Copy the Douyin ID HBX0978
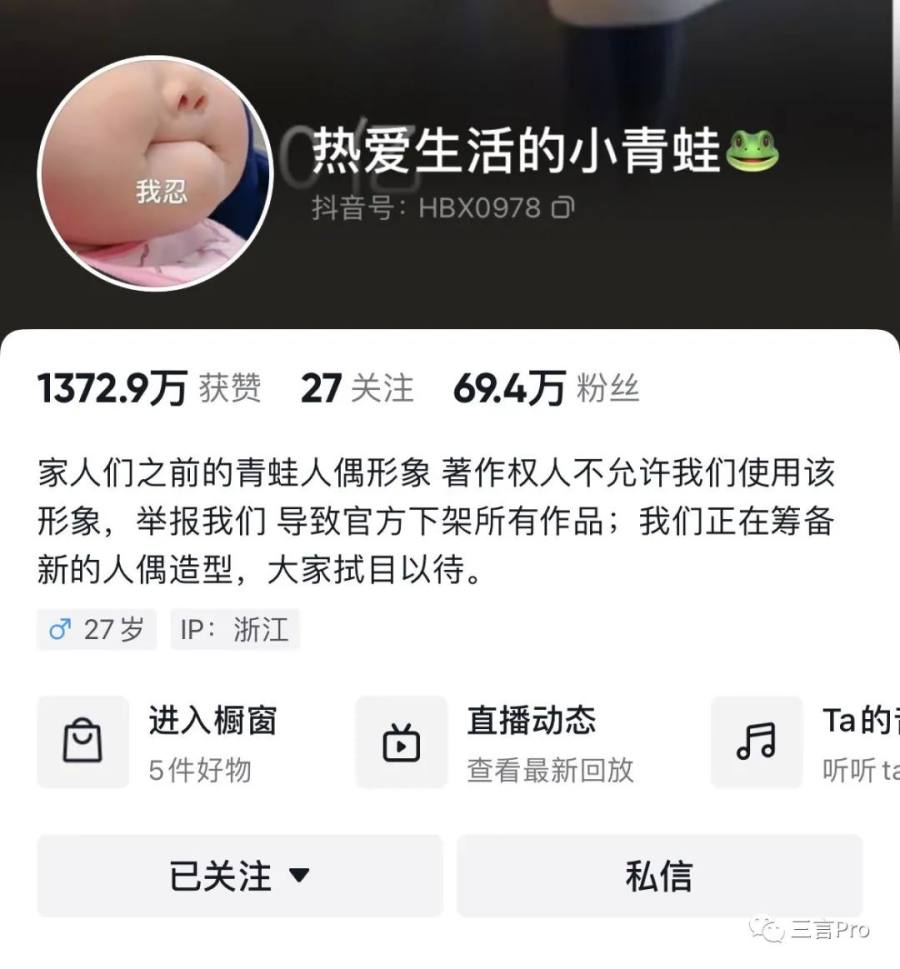The width and height of the screenshot is (900, 969). [563, 208]
